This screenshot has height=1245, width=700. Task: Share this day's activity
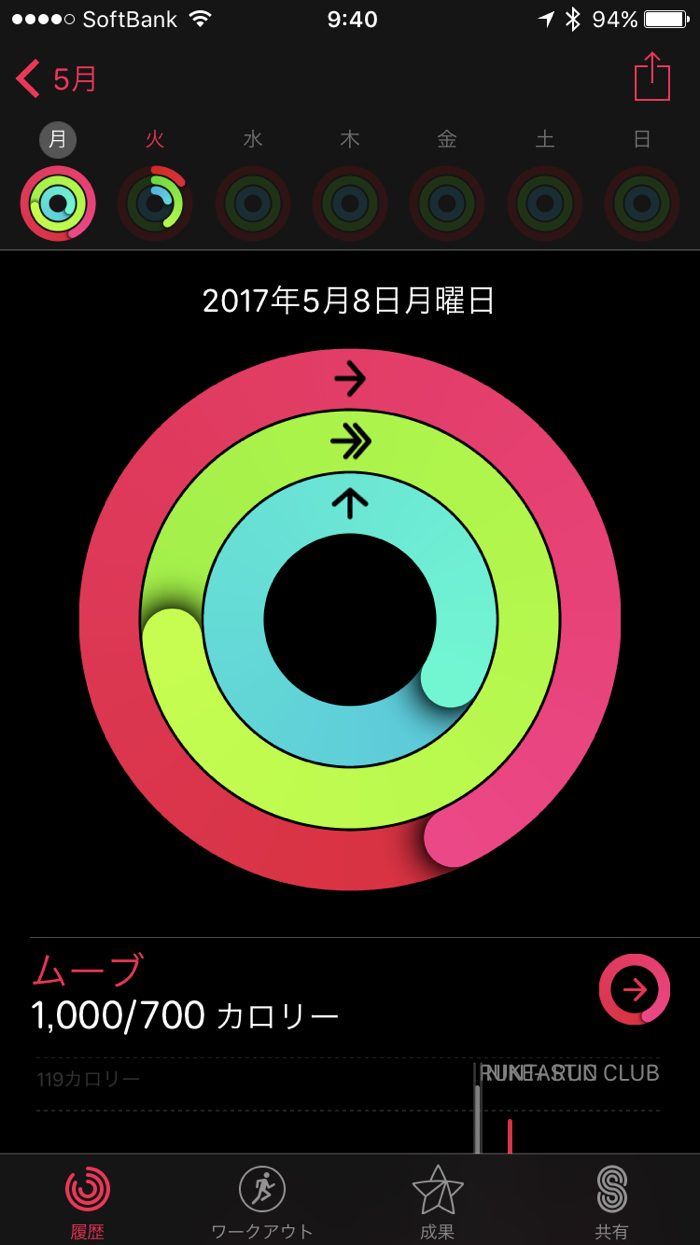(x=652, y=77)
